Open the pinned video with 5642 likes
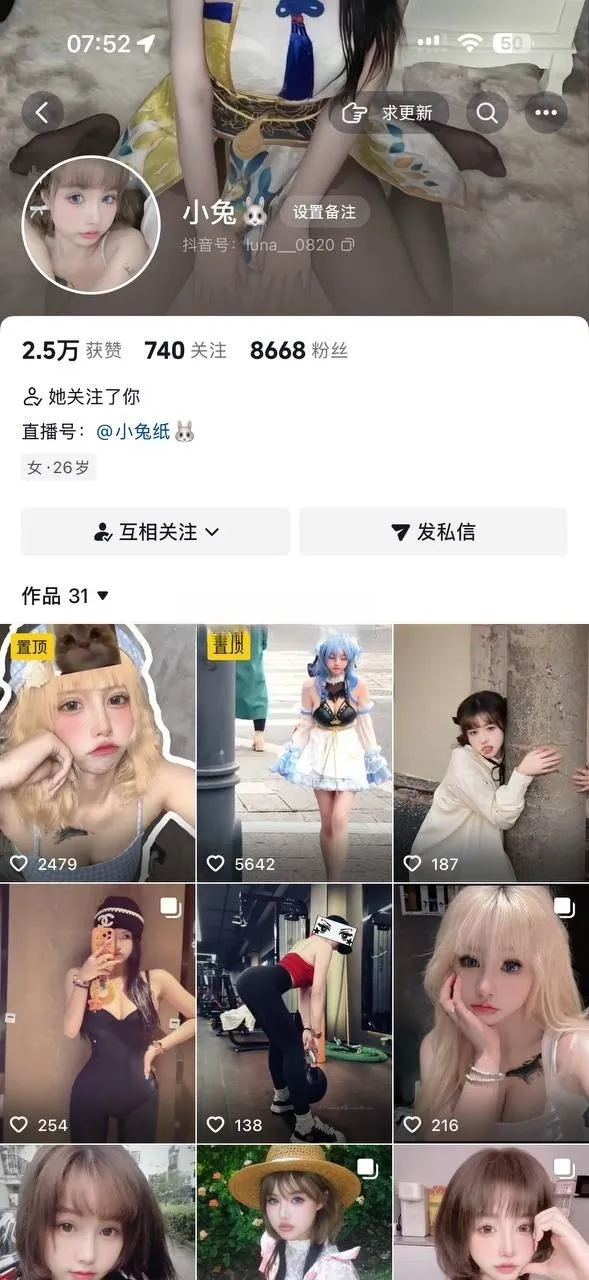Screen dimensions: 589x1280 pos(294,753)
